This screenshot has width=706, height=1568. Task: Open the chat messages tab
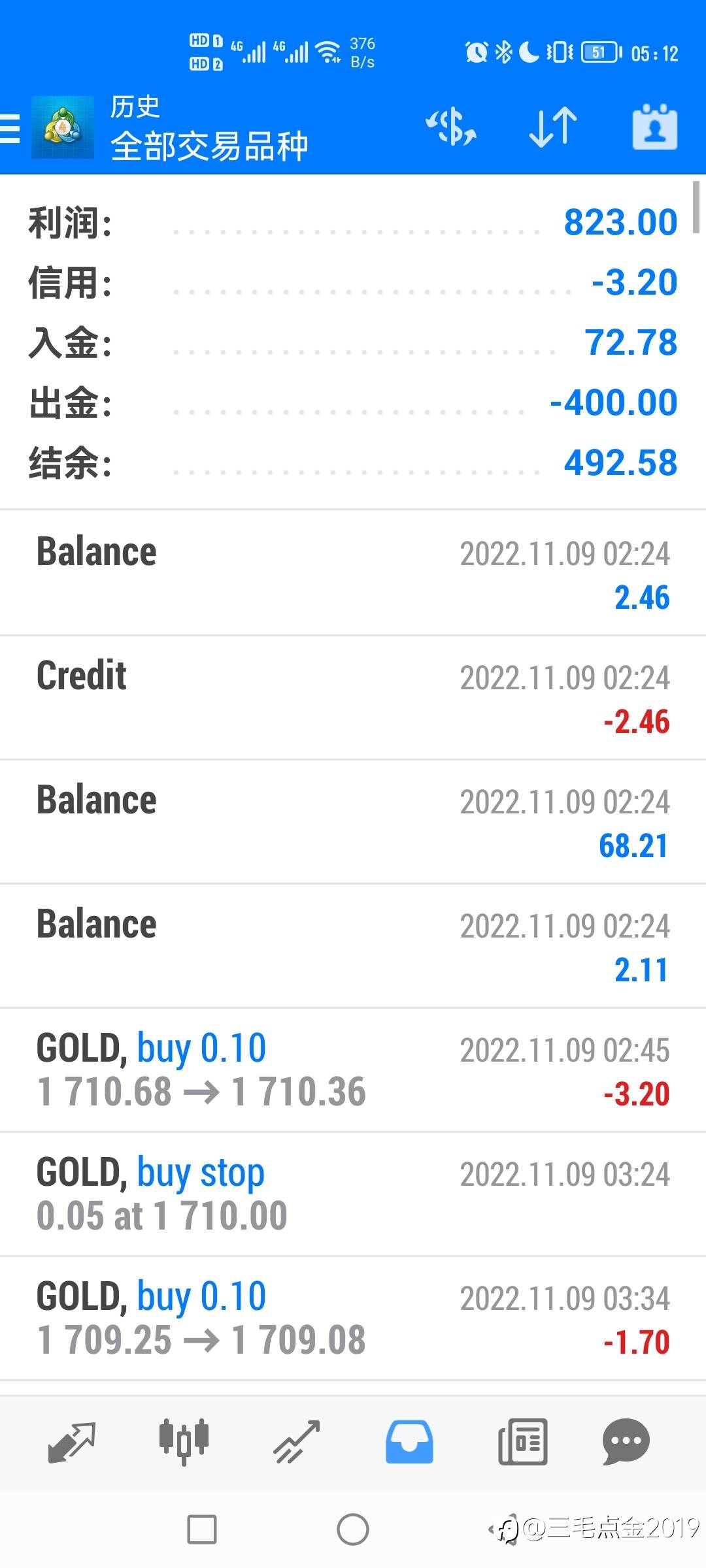(x=626, y=1442)
